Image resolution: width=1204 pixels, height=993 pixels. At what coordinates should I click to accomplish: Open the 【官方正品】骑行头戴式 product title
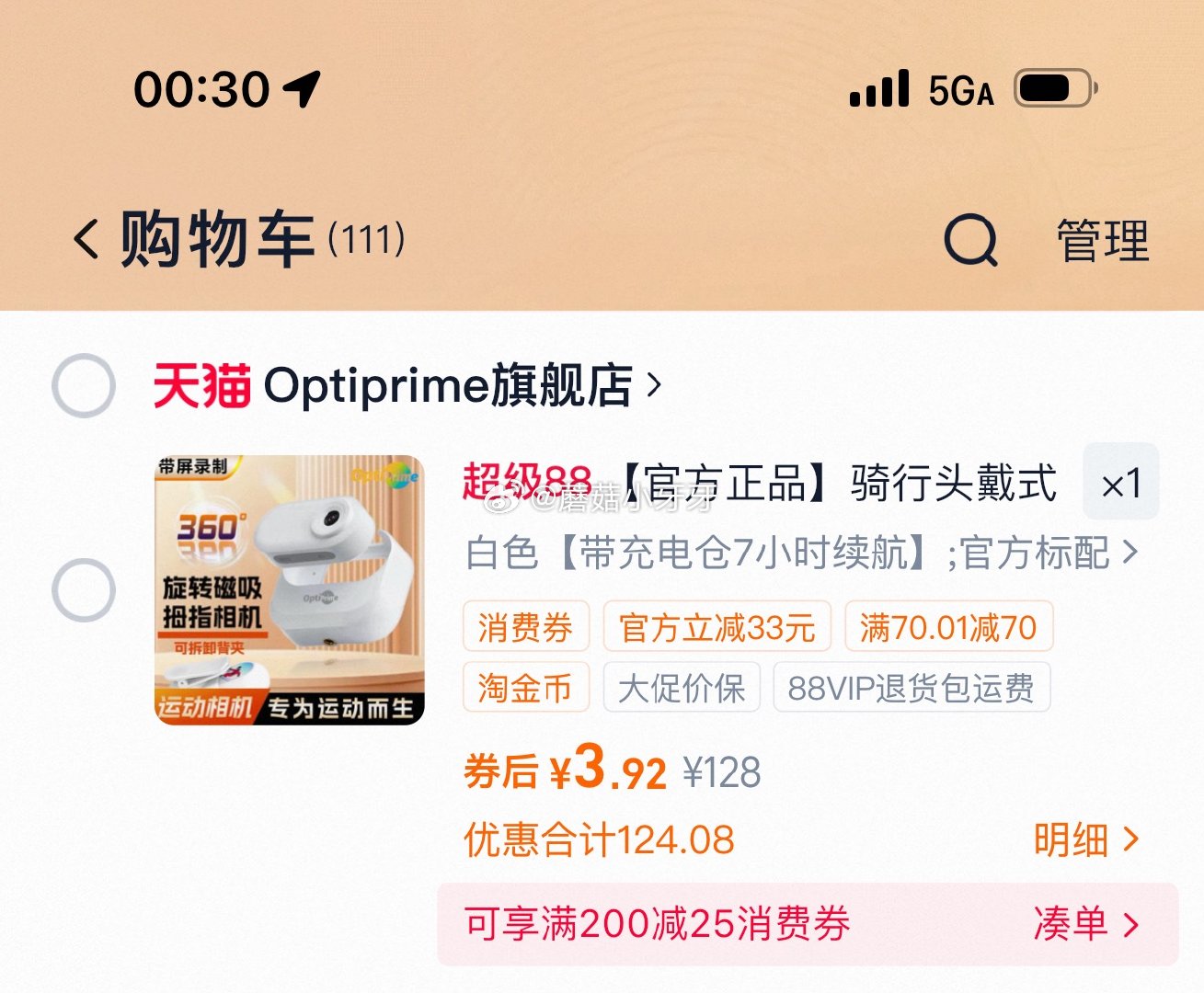tap(837, 484)
